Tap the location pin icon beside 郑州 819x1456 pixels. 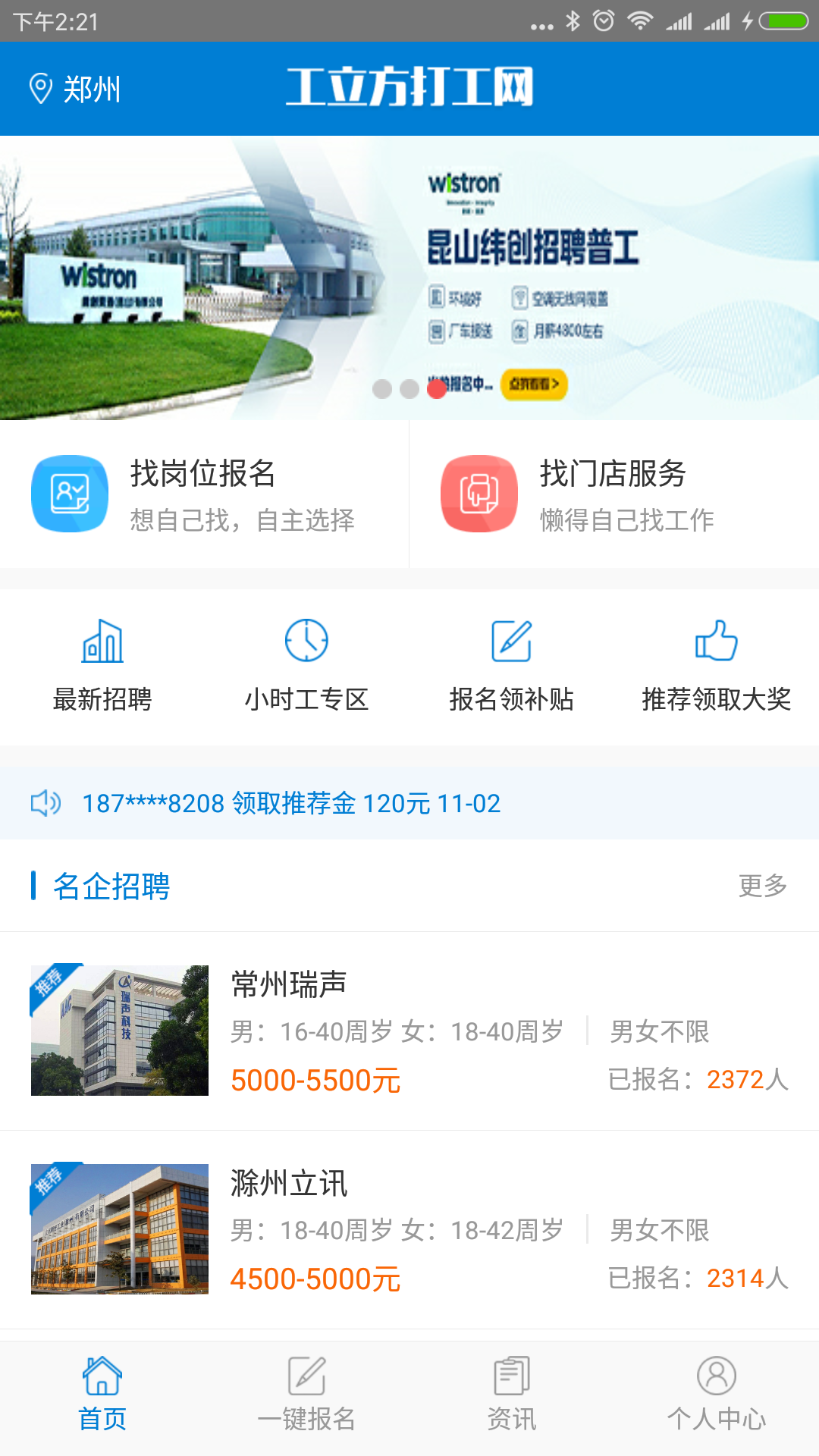coord(39,88)
